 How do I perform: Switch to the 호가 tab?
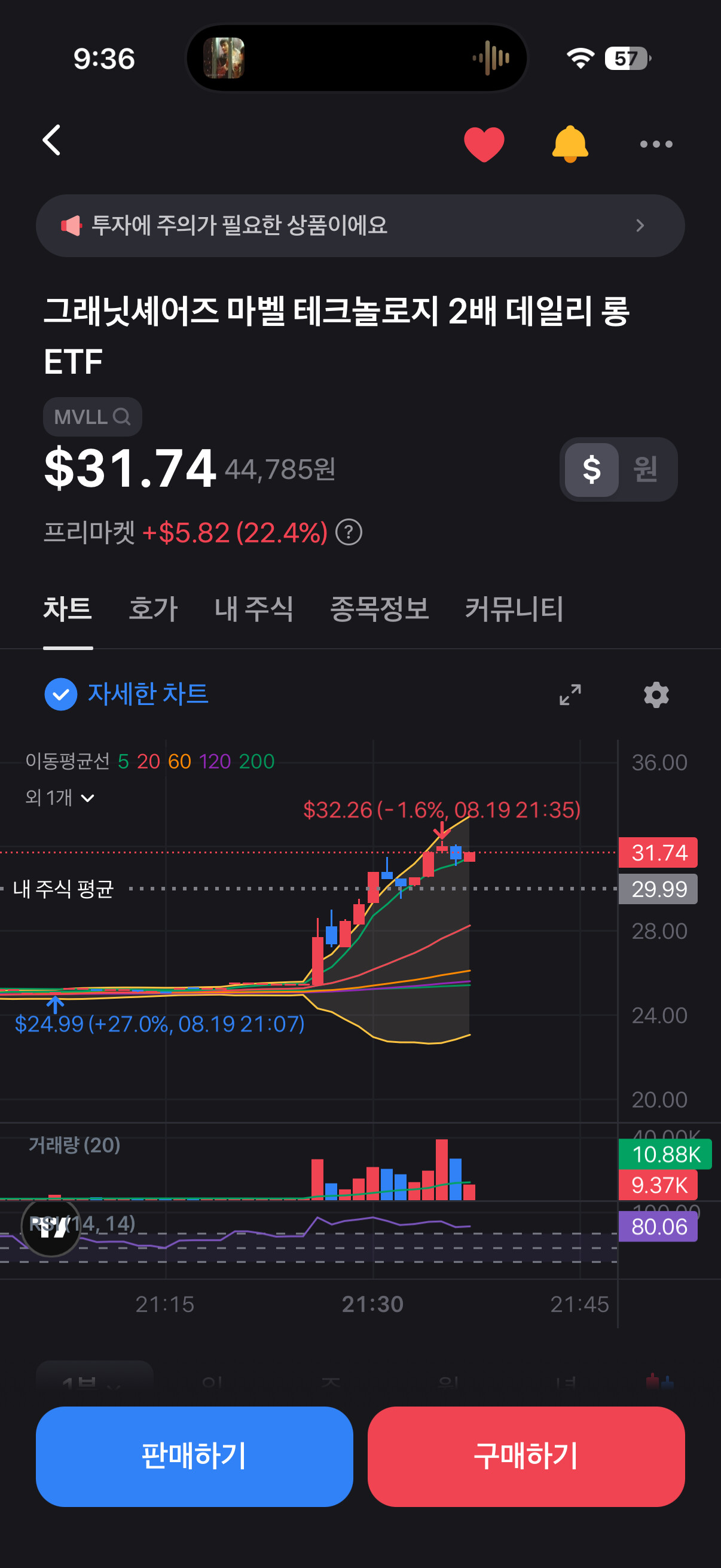point(153,609)
